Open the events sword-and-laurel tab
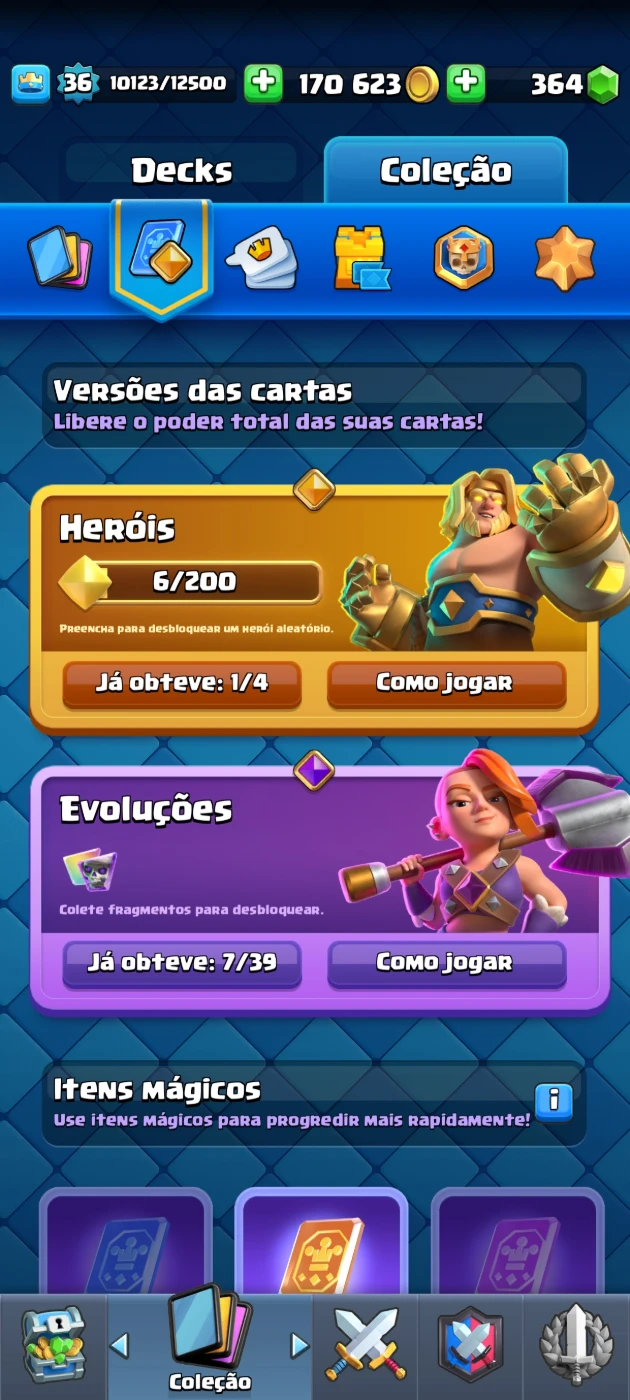Screen dimensions: 630x1400 [x=576, y=1345]
